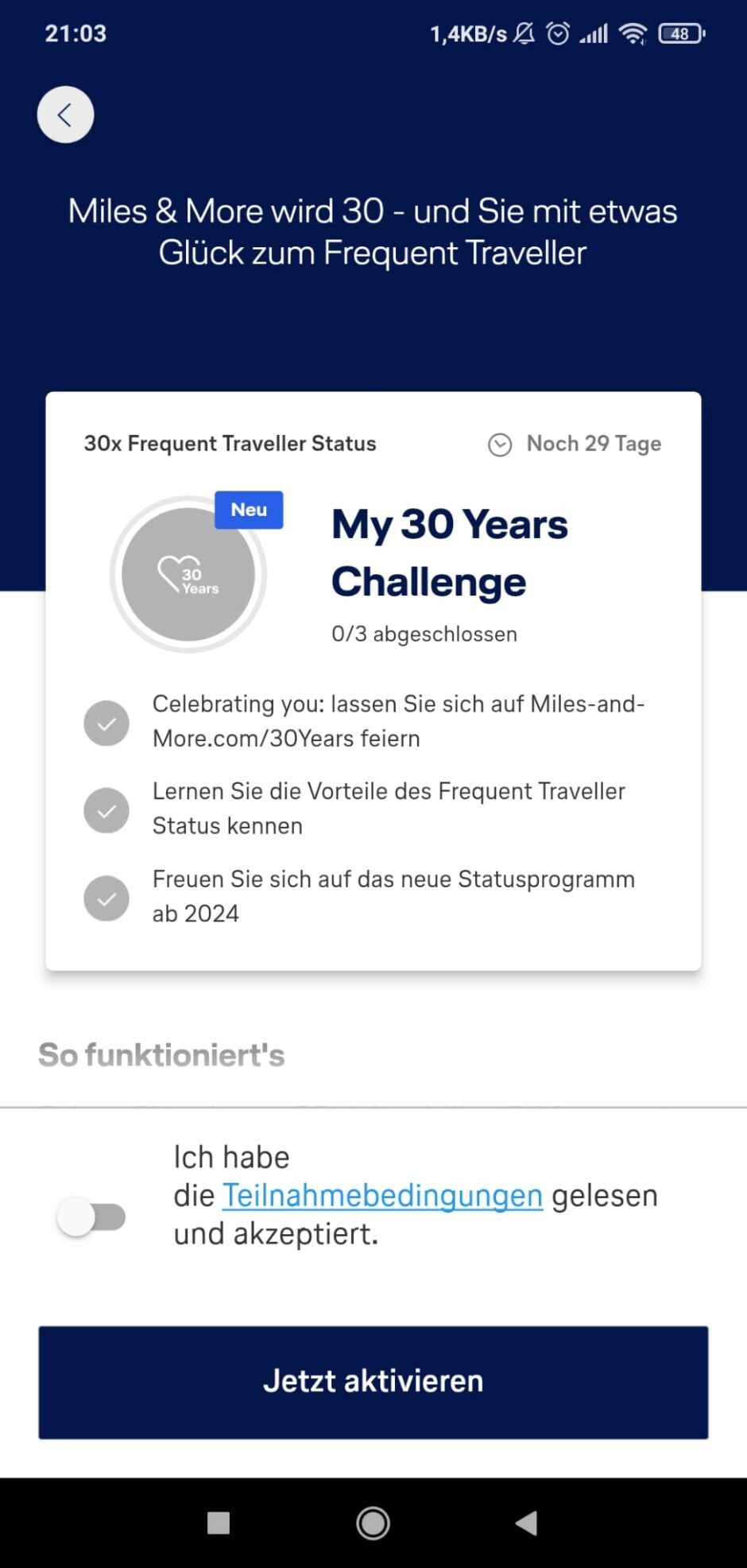Image resolution: width=747 pixels, height=1568 pixels.
Task: Click the blue Neu badge
Action: click(x=248, y=510)
